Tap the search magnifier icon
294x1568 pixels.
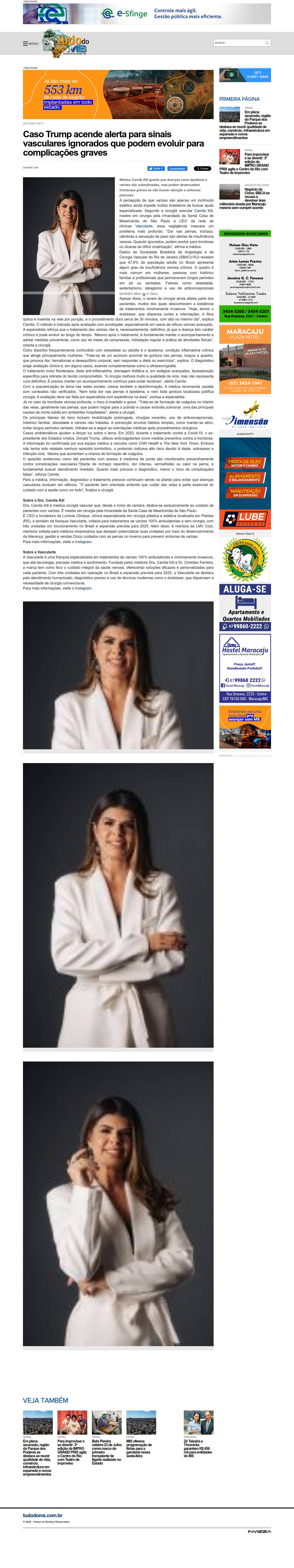click(267, 43)
